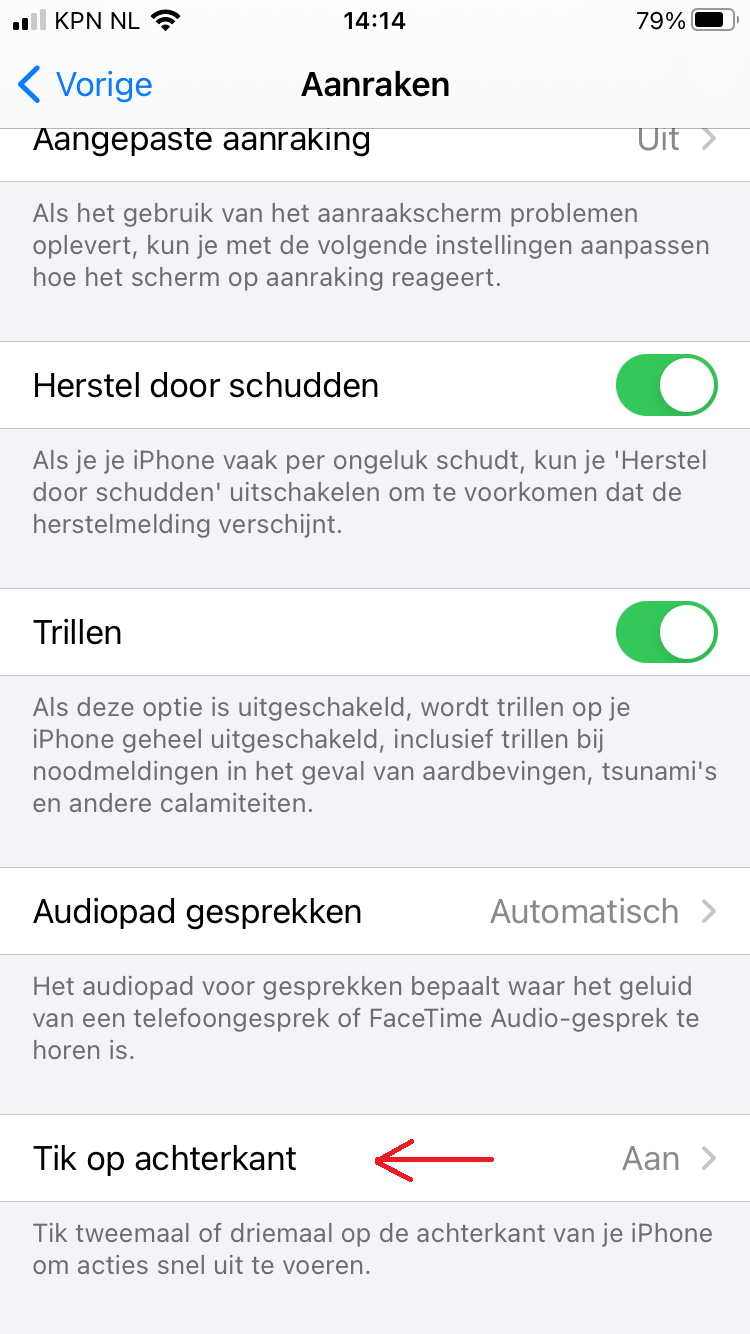This screenshot has height=1334, width=750.
Task: Open the Tik op achterkant setting
Action: click(x=375, y=1159)
